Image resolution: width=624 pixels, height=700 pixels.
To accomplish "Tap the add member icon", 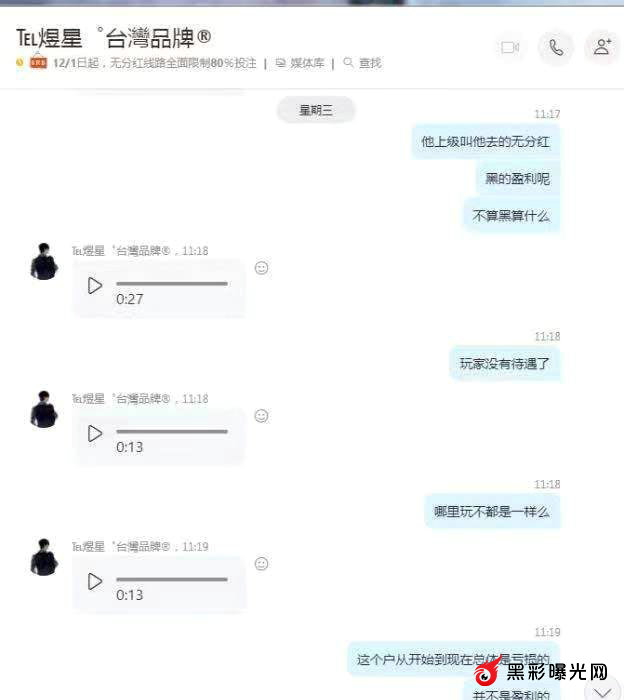I will [602, 47].
